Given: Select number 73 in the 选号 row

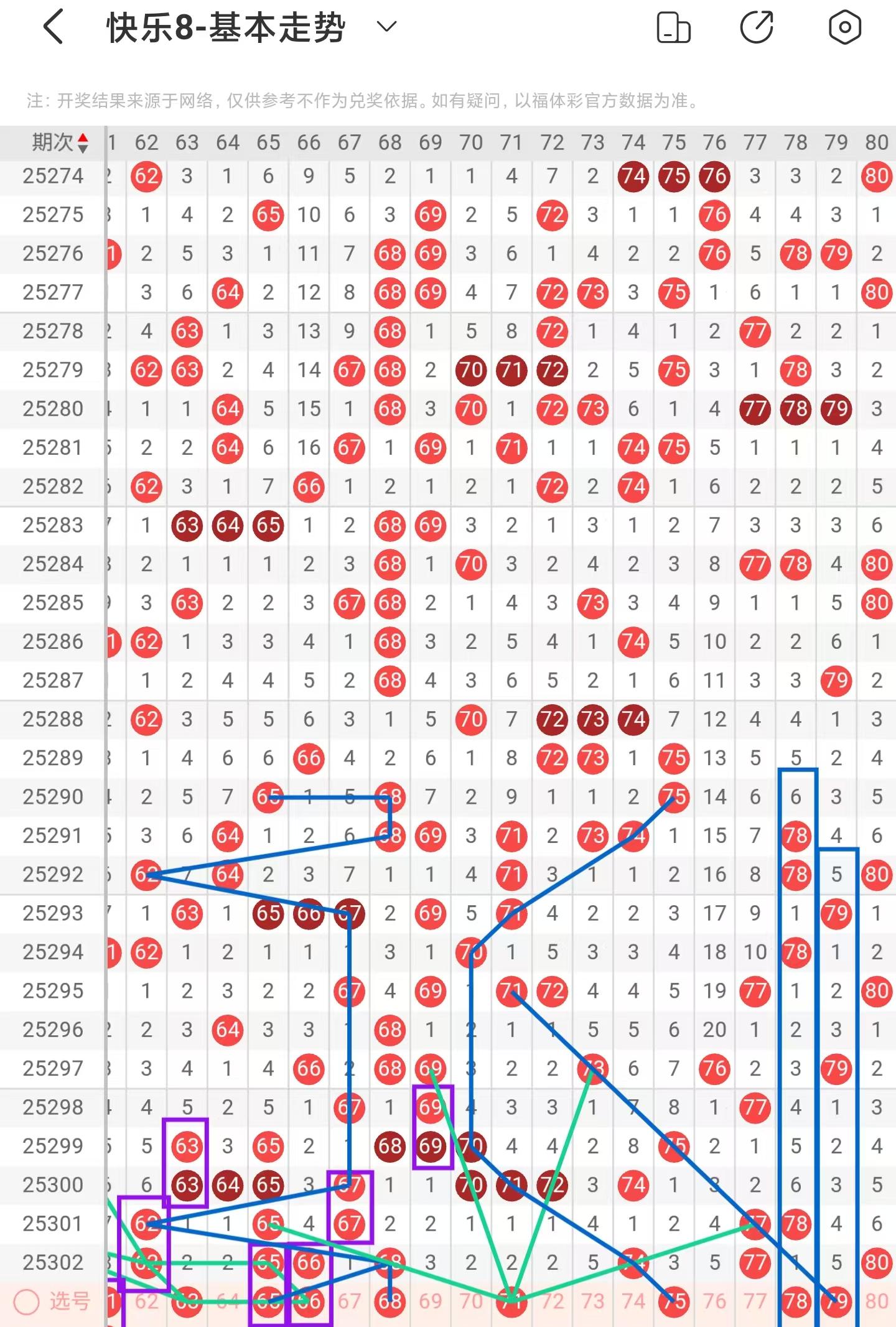Looking at the screenshot, I should point(592,1301).
